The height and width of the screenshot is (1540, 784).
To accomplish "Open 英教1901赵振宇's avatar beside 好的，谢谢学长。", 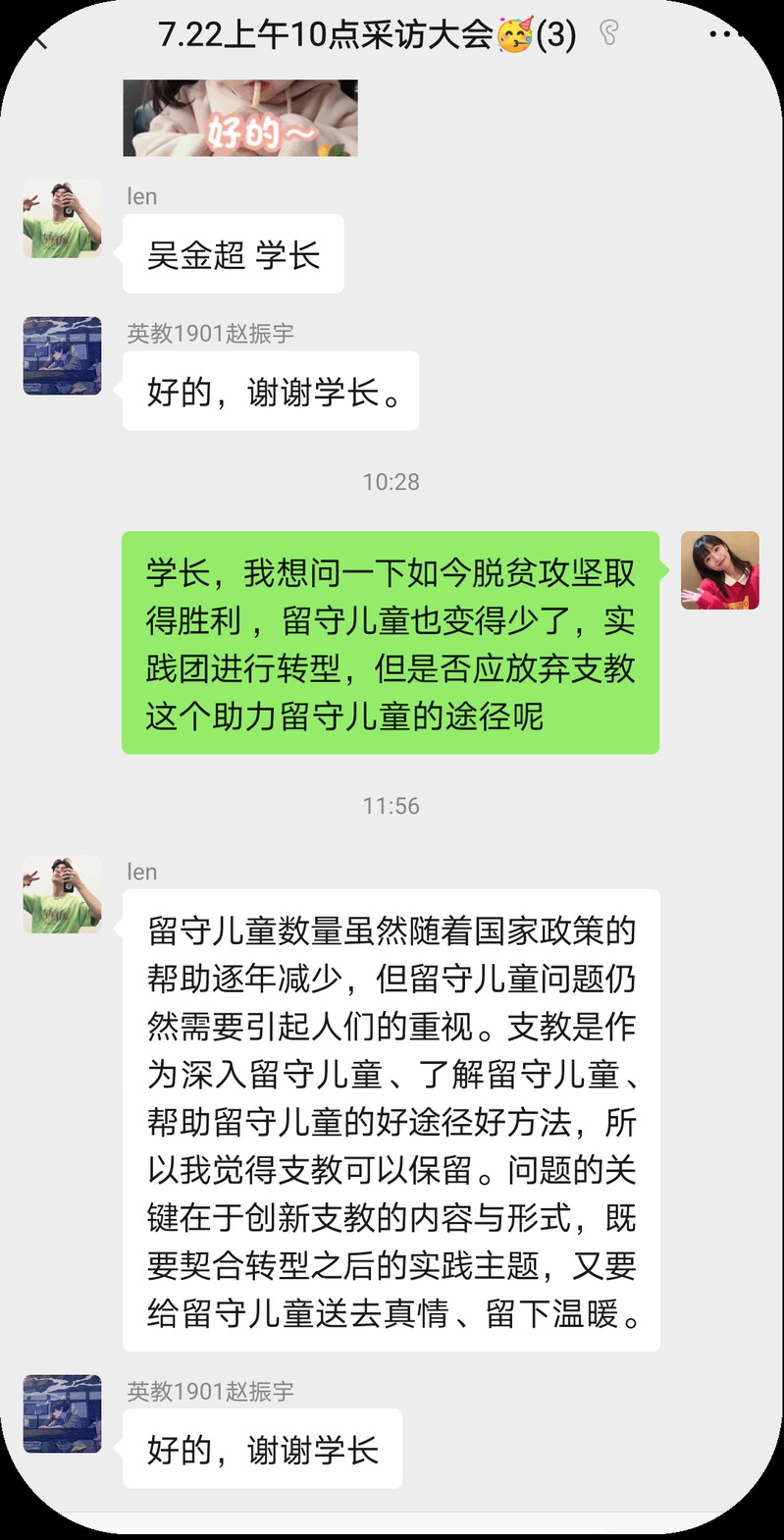I will 62,355.
